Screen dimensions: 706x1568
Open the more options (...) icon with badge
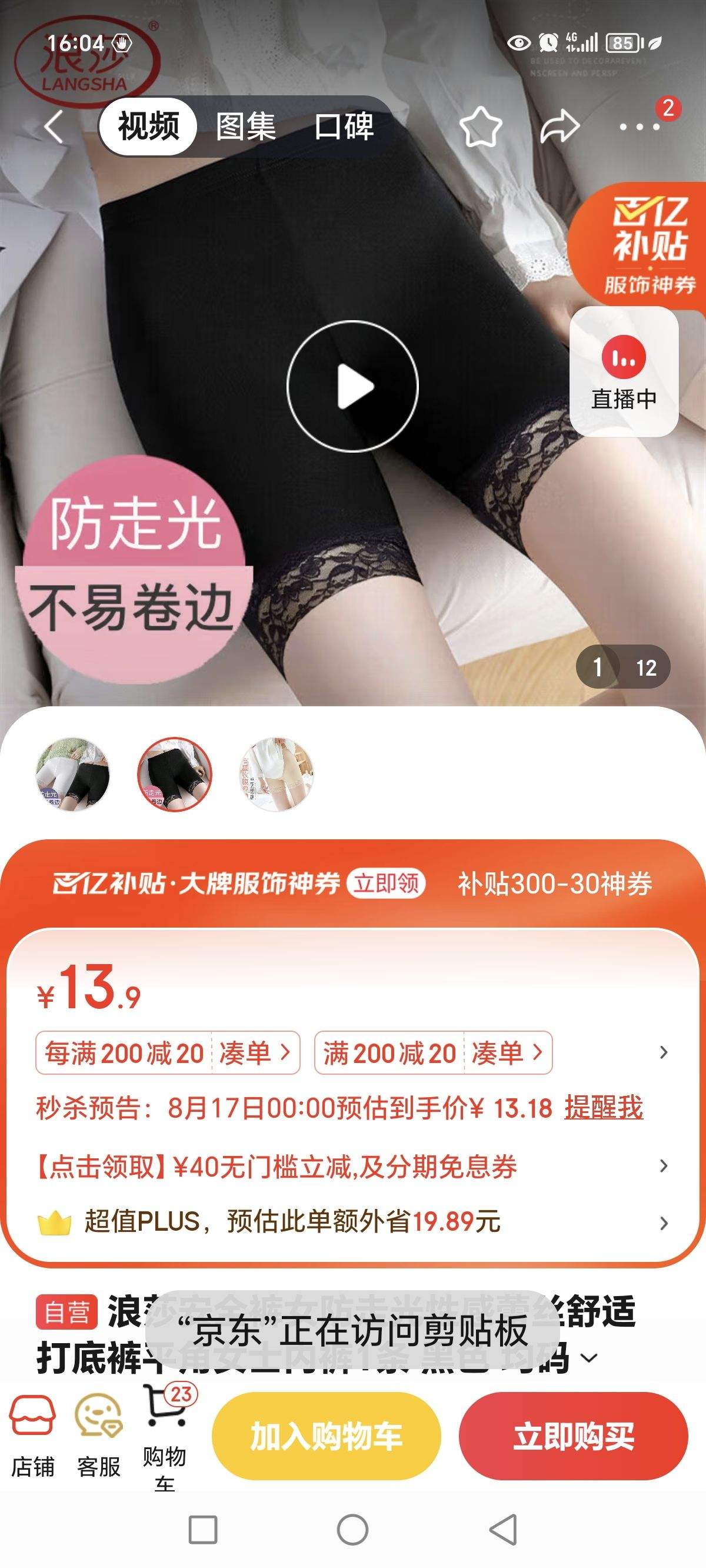pyautogui.click(x=638, y=128)
